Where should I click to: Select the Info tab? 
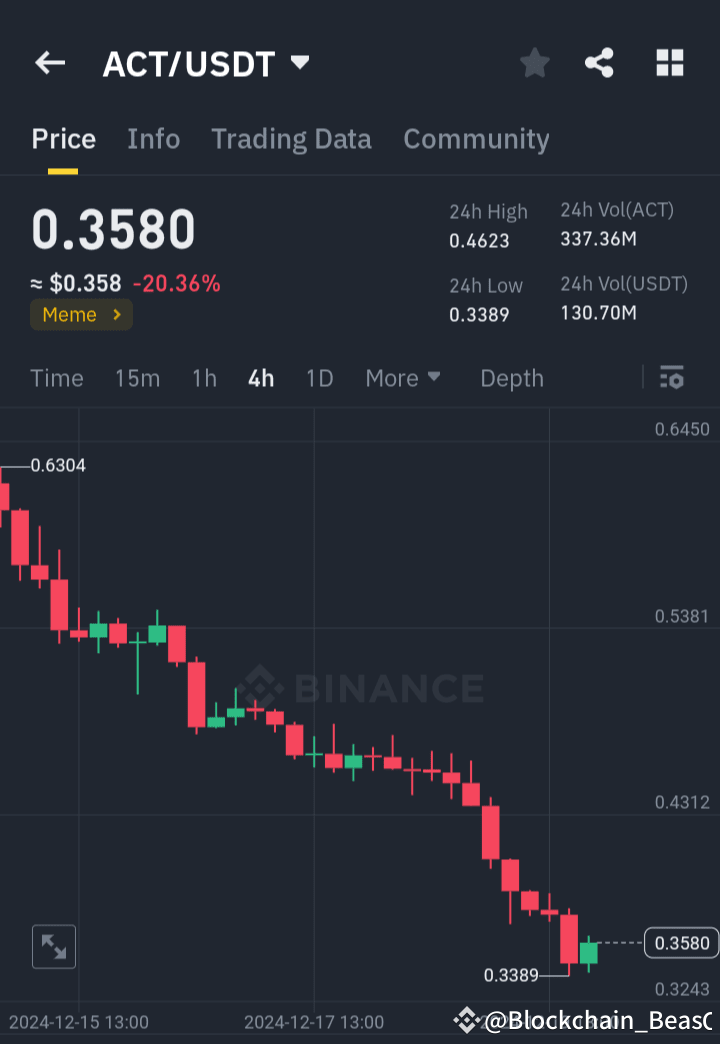pos(153,139)
